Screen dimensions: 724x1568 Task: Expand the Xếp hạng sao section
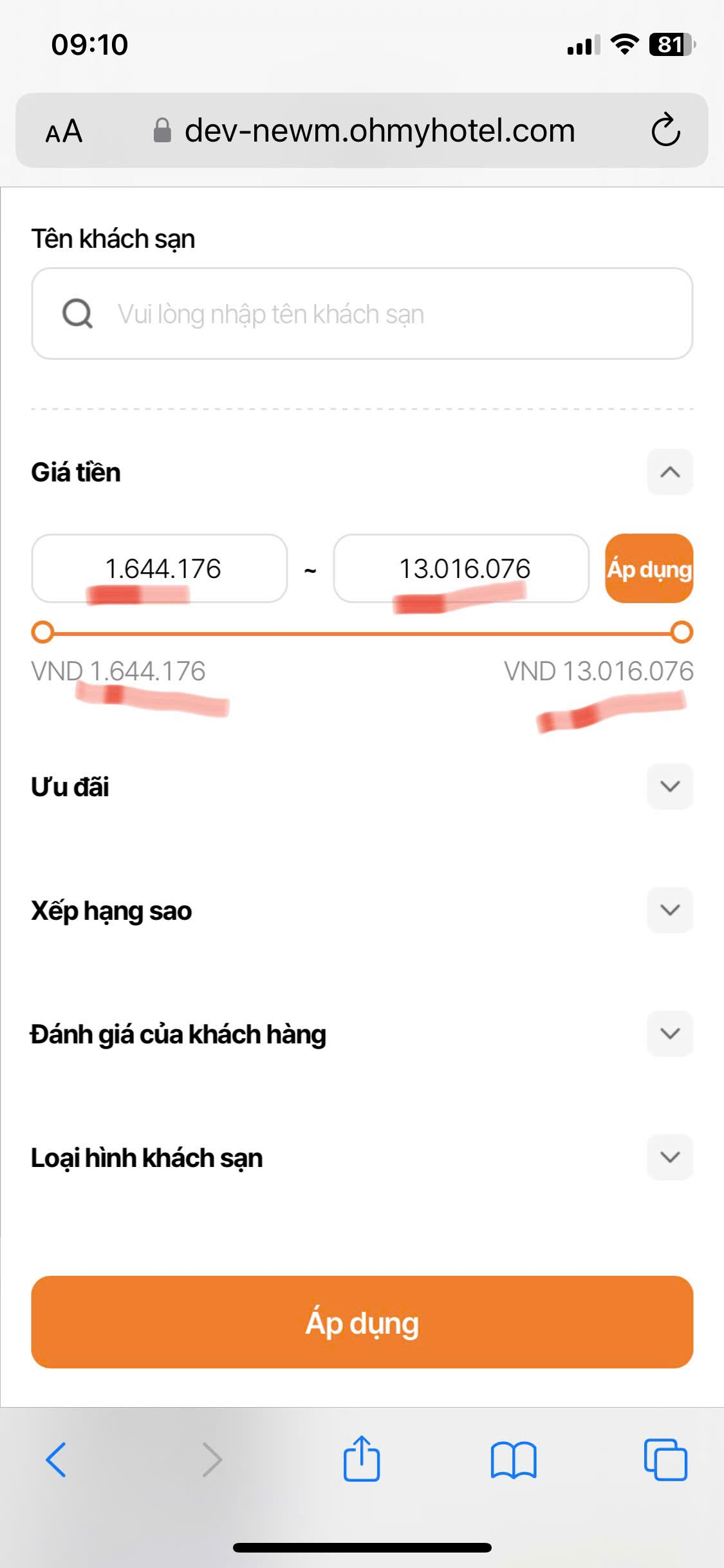670,910
